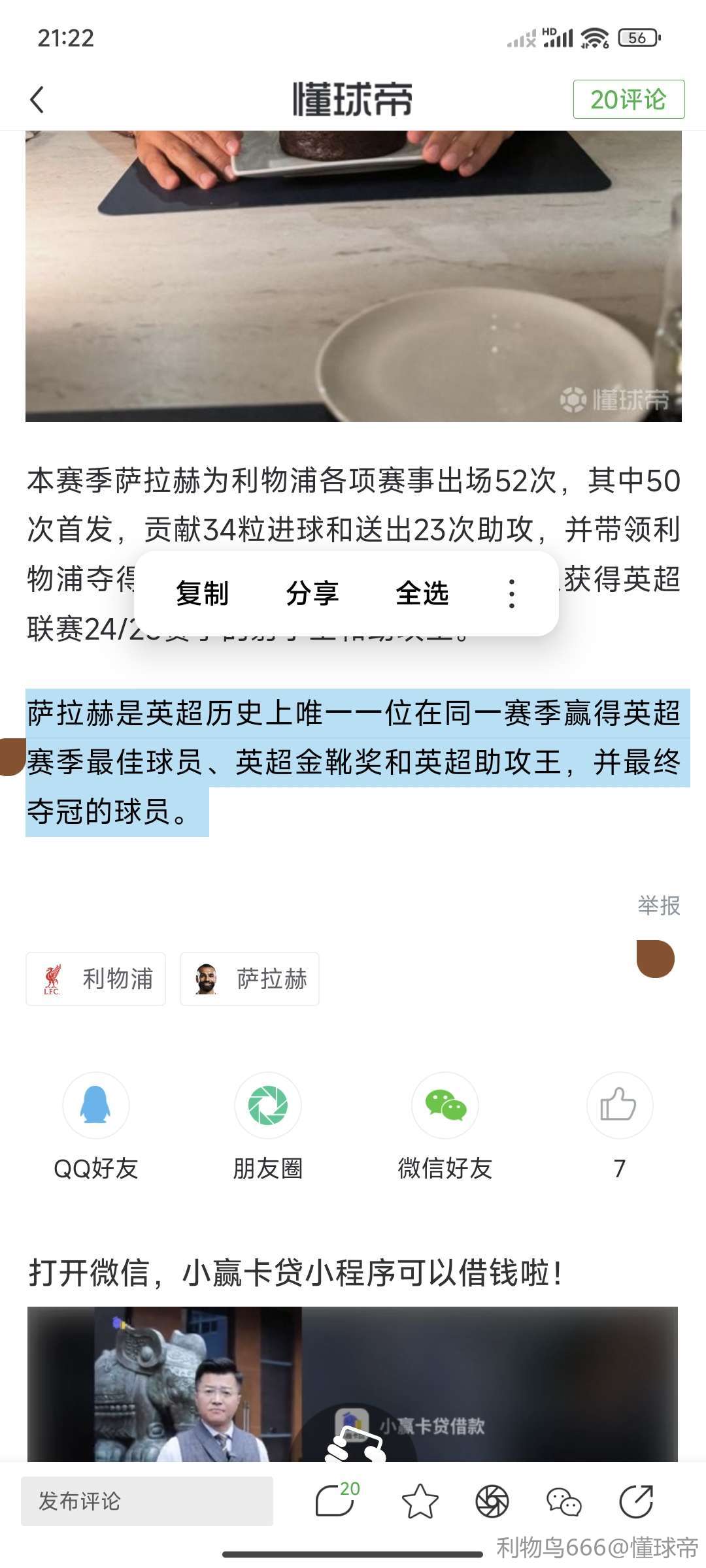The height and width of the screenshot is (1568, 706).
Task: Favorite this article with the star
Action: coord(420,1501)
